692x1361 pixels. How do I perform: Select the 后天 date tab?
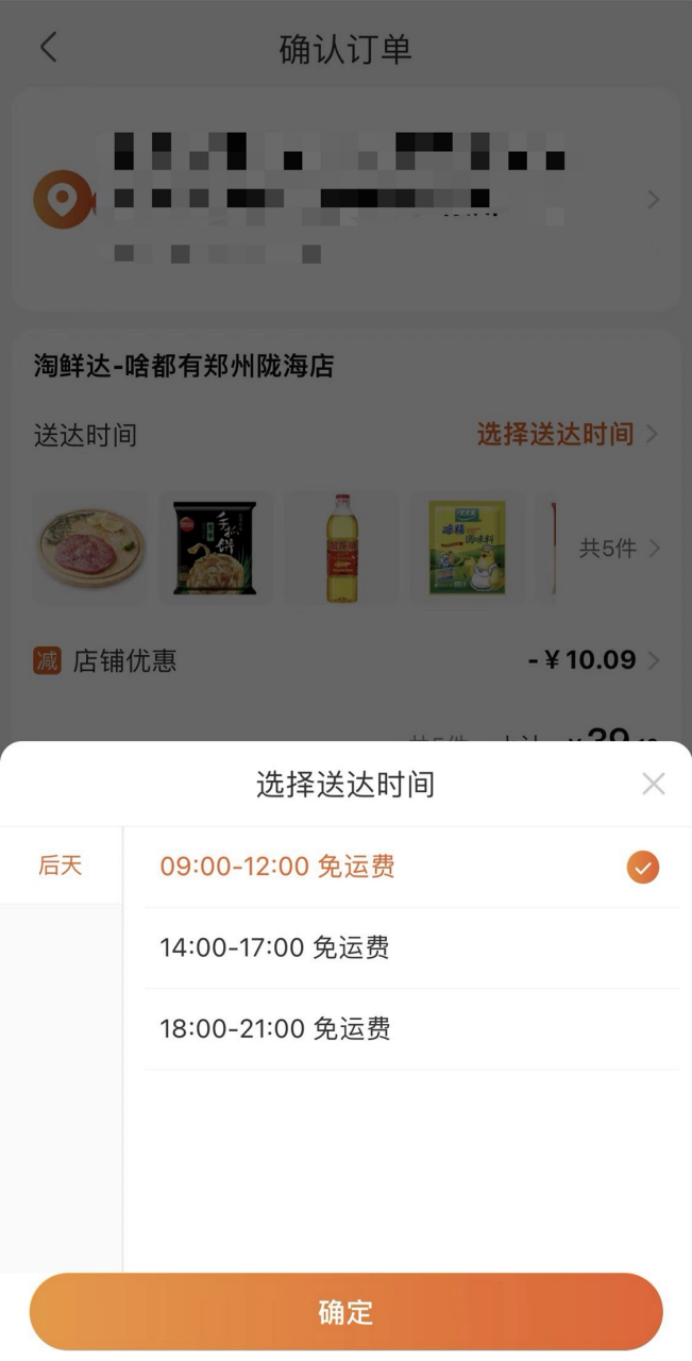click(x=60, y=866)
